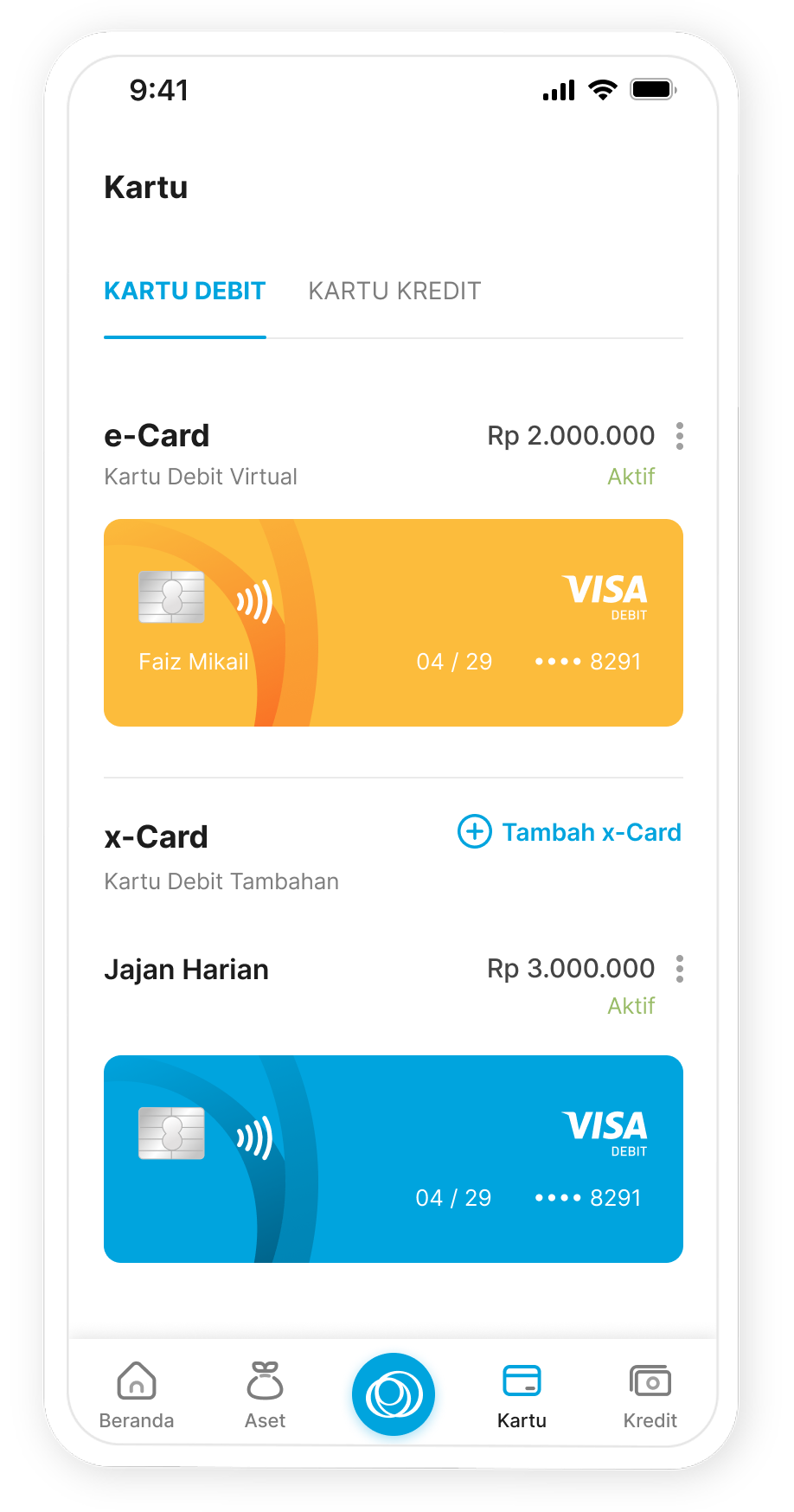Select the Kartu bottom navigation item
The height and width of the screenshot is (1512, 794).
(x=522, y=1394)
